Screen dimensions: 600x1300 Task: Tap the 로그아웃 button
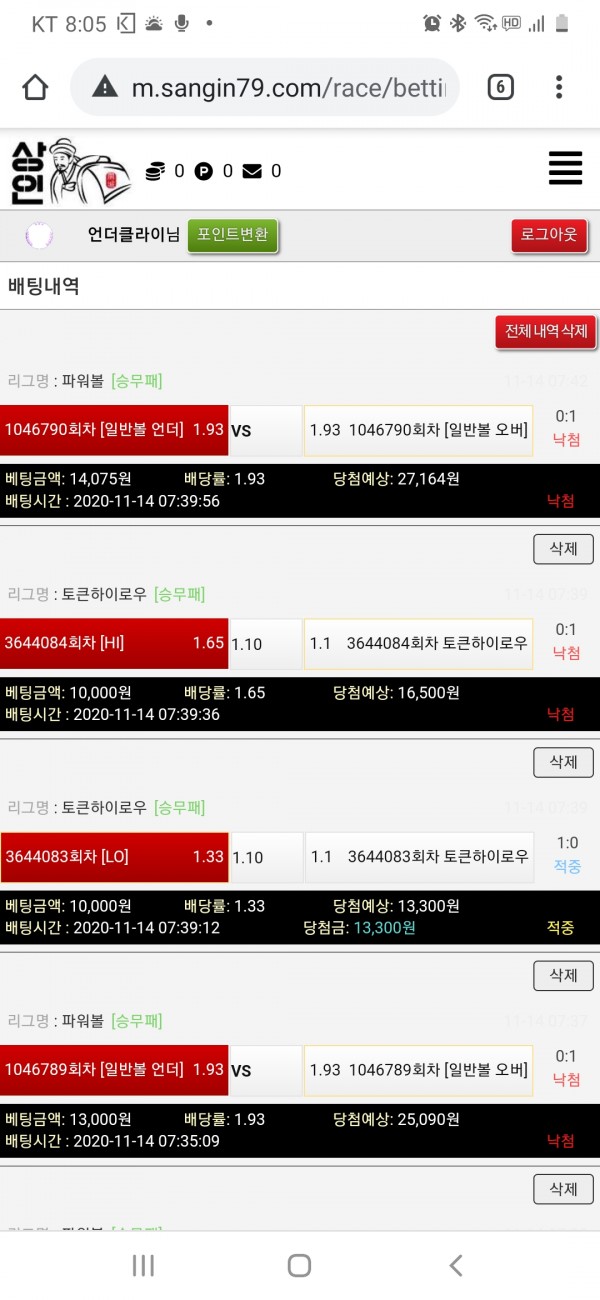(x=549, y=235)
